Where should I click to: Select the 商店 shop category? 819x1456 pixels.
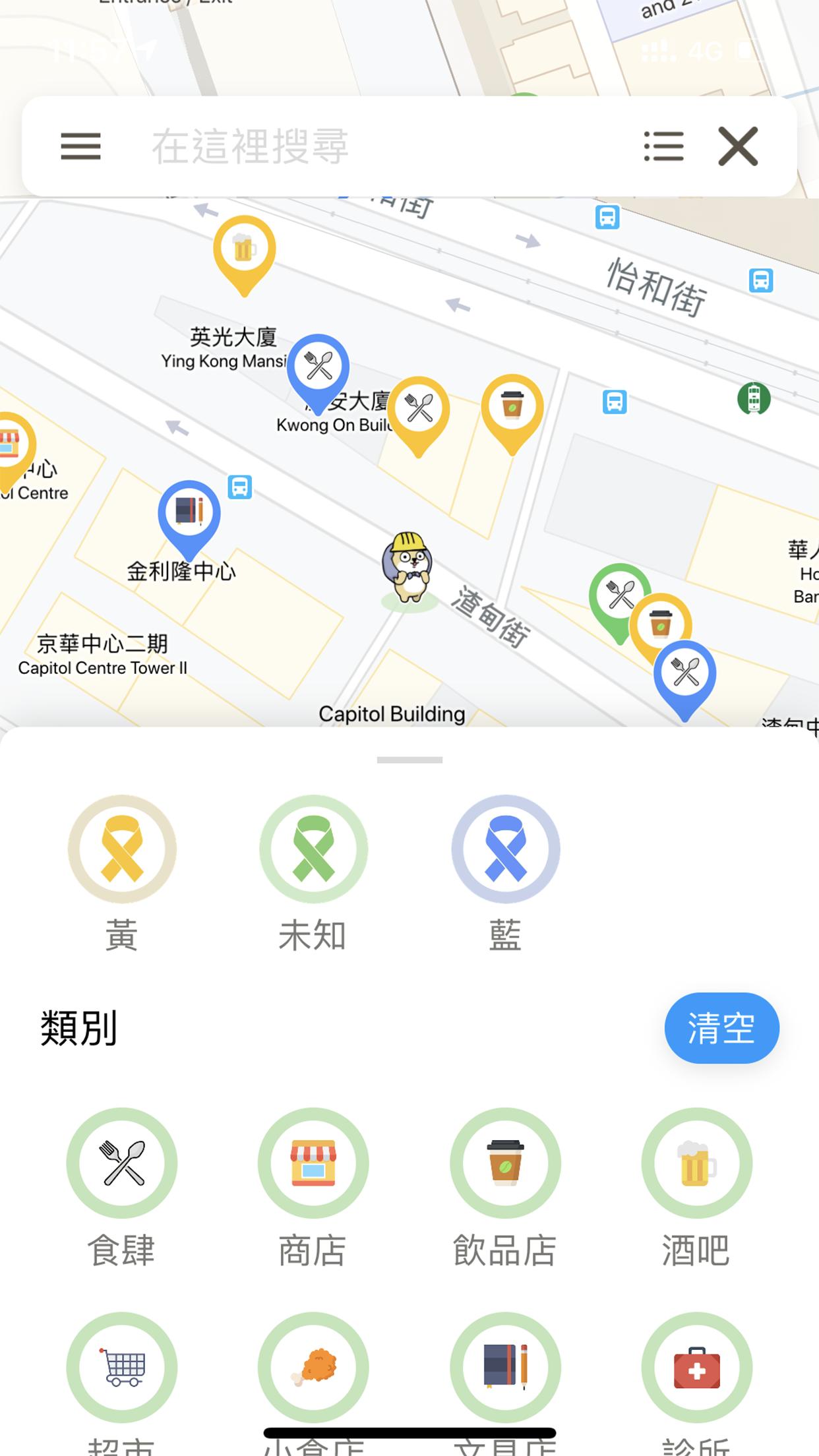313,1163
